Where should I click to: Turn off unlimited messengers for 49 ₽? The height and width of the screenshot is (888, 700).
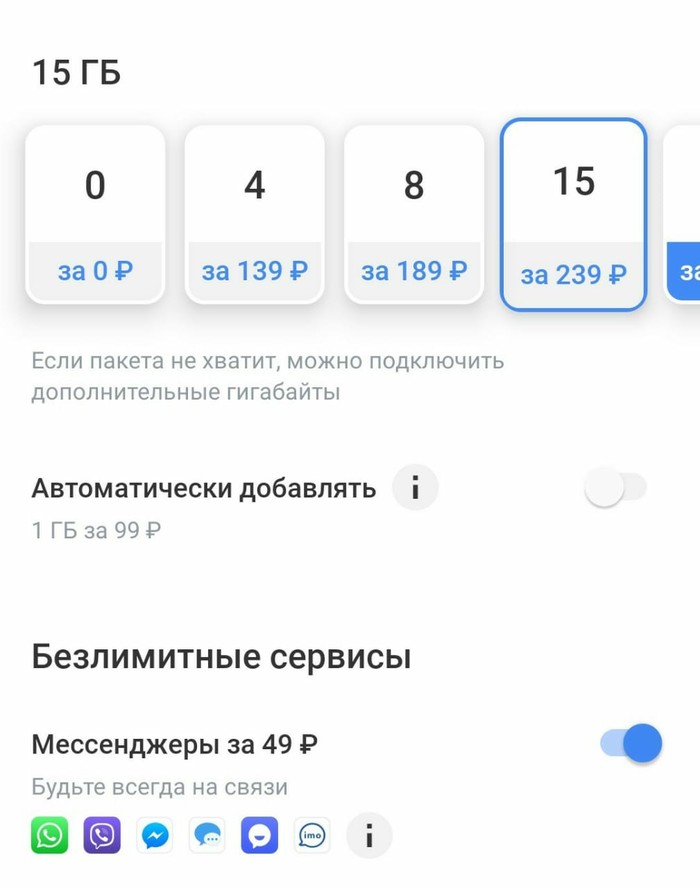tap(632, 744)
